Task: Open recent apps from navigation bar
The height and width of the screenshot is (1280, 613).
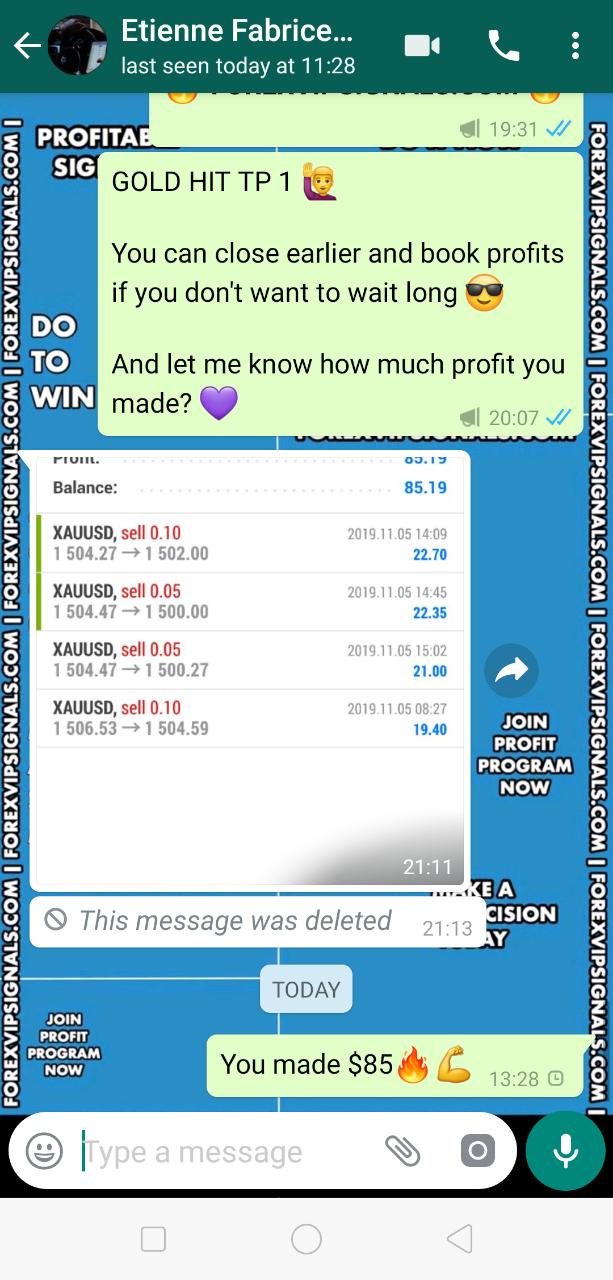Action: pyautogui.click(x=153, y=1239)
